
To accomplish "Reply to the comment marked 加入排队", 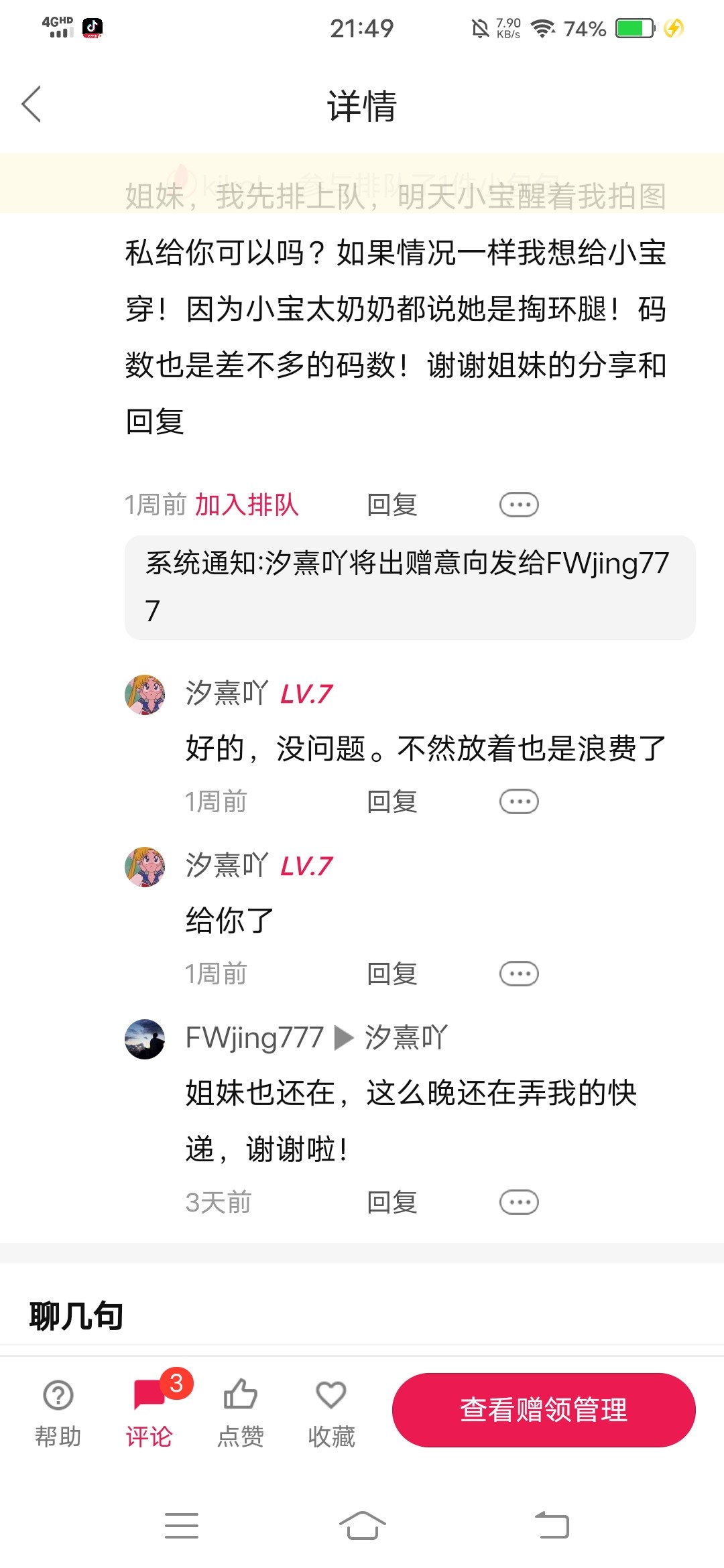I will pos(392,505).
